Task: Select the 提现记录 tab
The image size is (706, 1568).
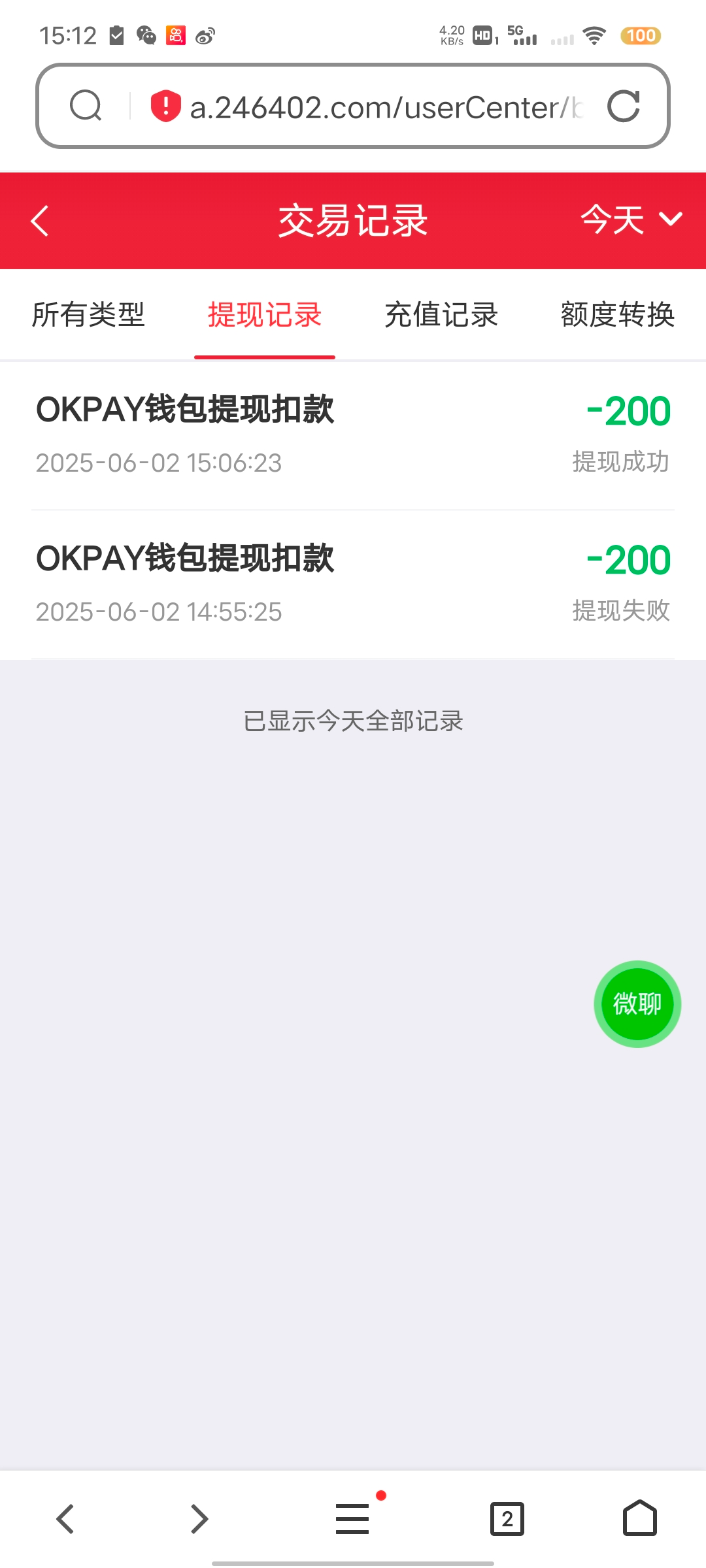Action: point(265,315)
